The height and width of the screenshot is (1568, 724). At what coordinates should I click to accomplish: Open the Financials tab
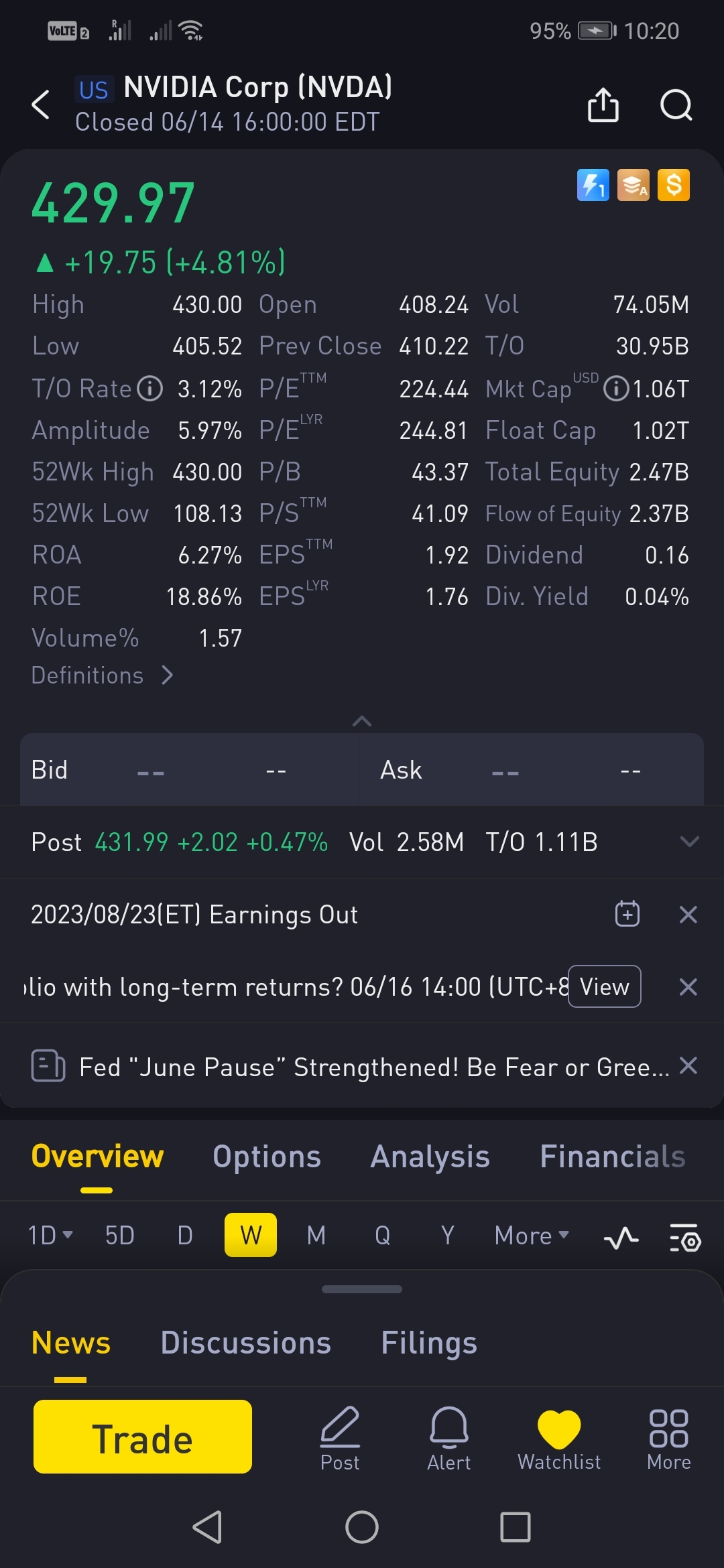tap(613, 1157)
